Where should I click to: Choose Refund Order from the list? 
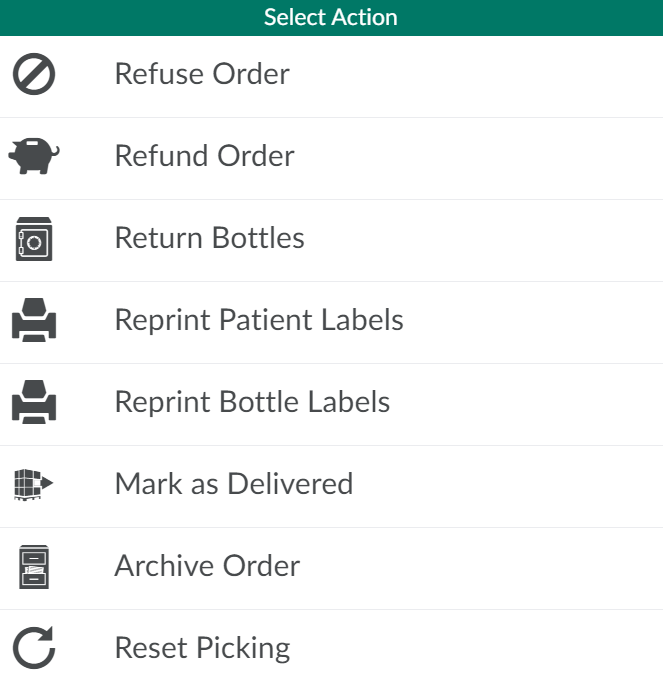[x=204, y=157]
